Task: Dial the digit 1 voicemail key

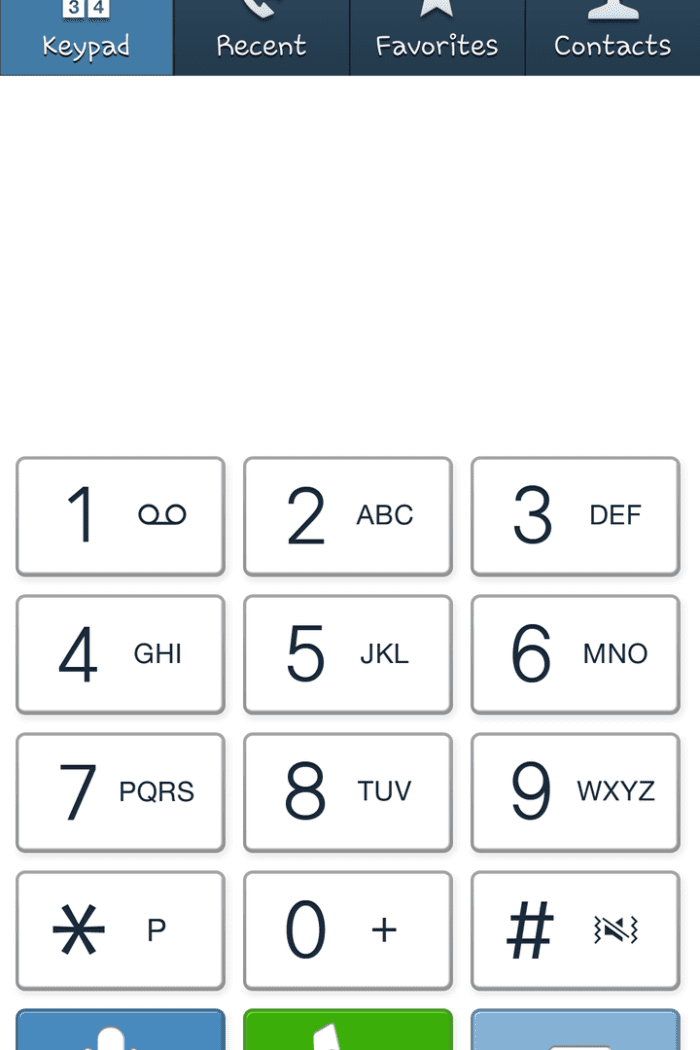Action: (121, 516)
